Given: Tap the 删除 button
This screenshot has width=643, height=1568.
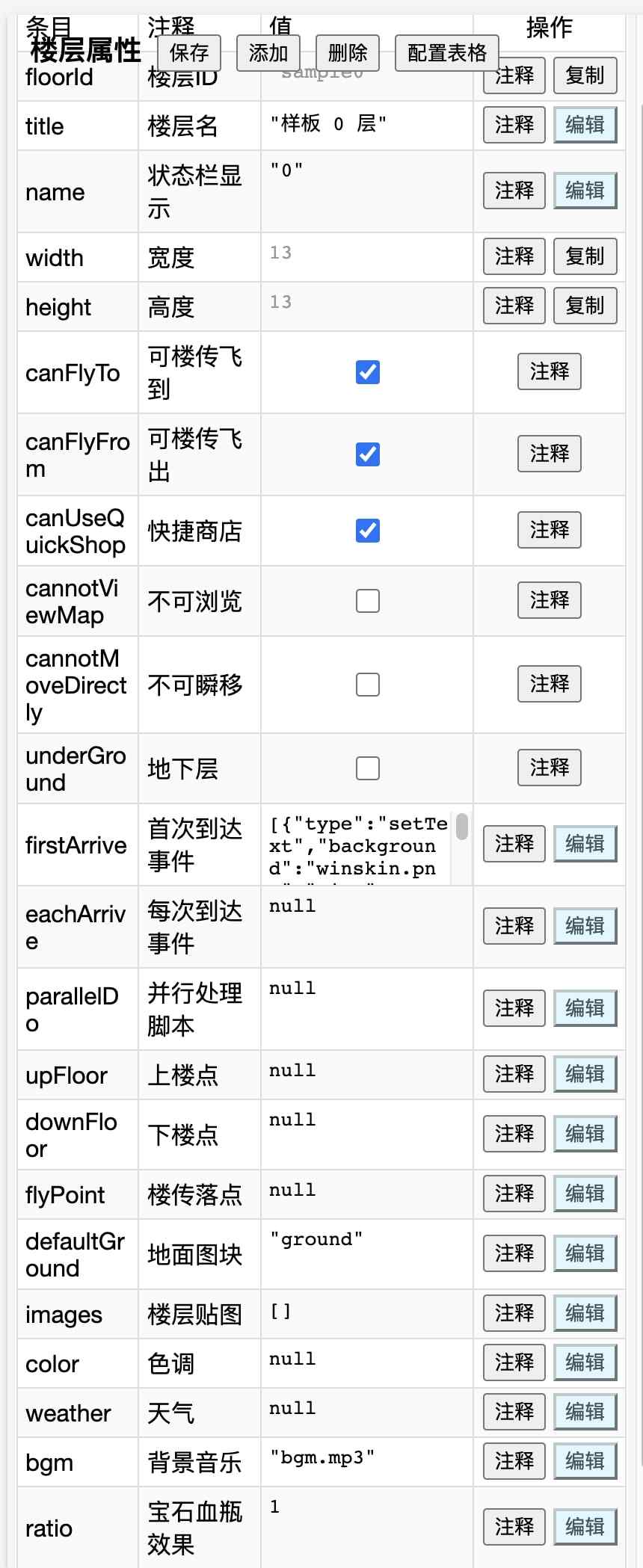Looking at the screenshot, I should pyautogui.click(x=348, y=53).
